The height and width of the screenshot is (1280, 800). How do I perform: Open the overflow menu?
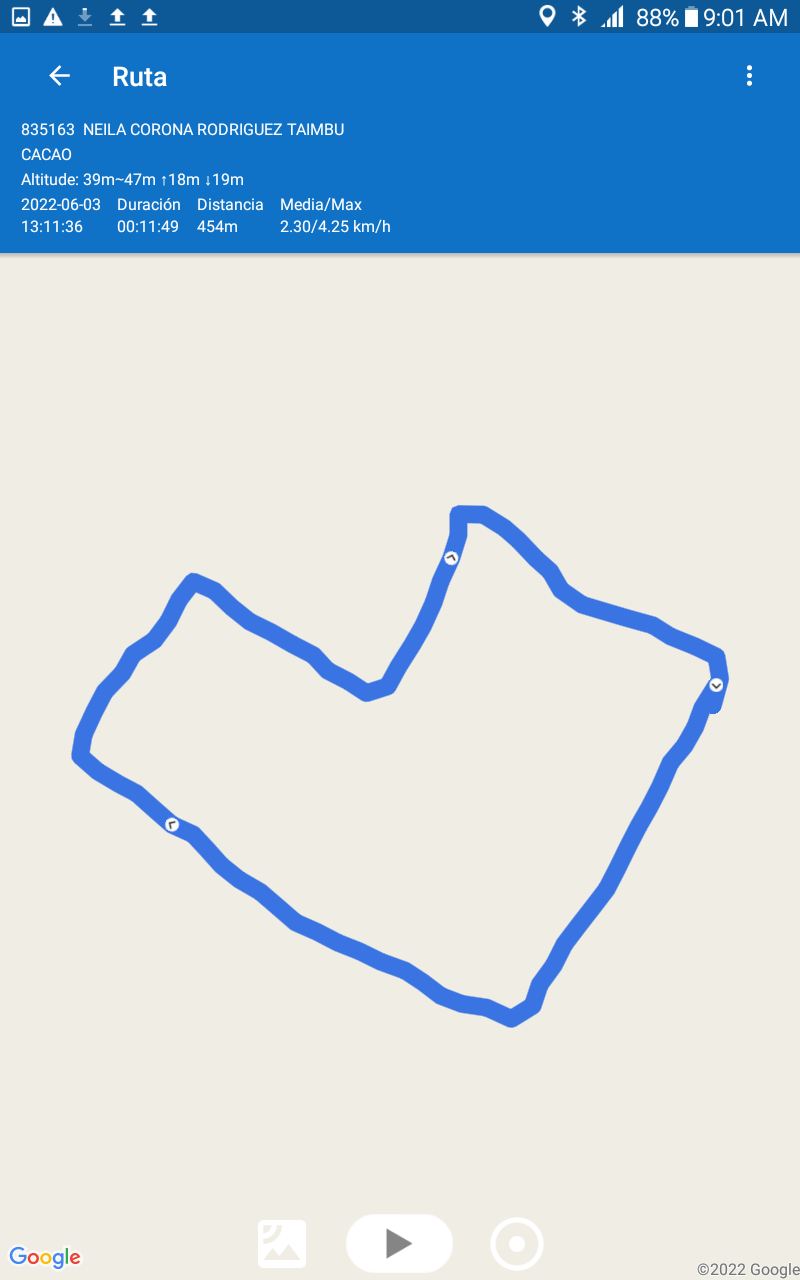(749, 76)
